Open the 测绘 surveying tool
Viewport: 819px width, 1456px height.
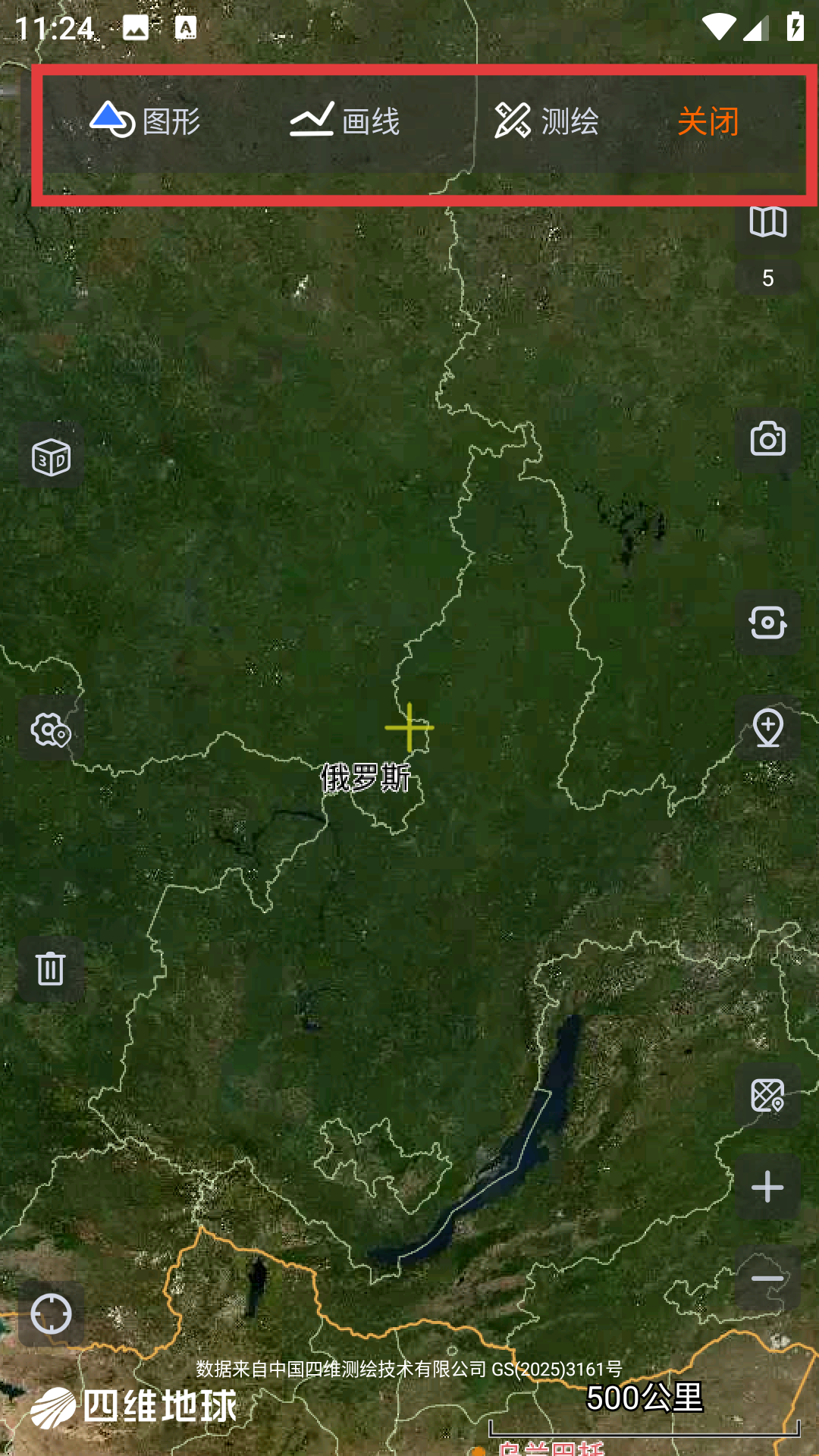point(547,121)
